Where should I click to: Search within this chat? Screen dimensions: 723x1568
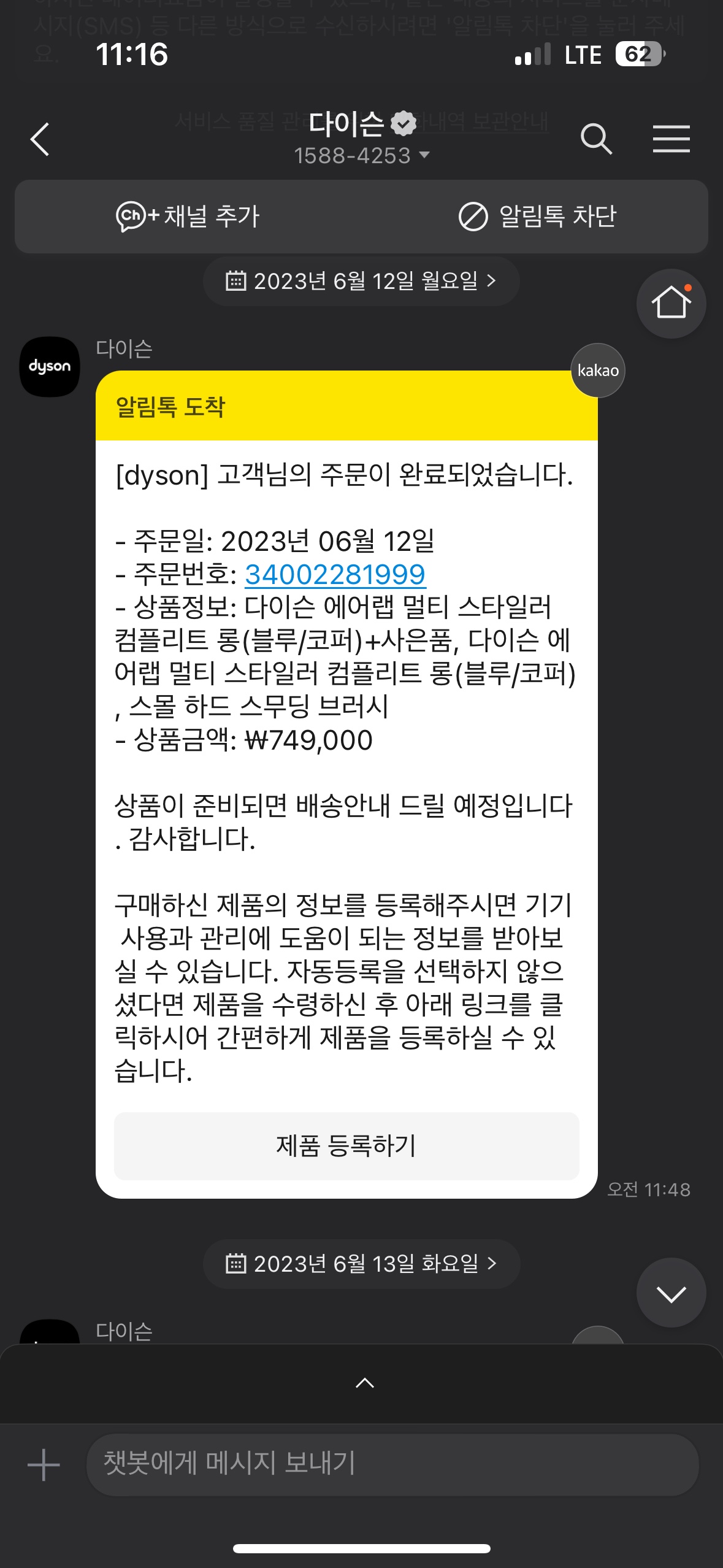[596, 139]
